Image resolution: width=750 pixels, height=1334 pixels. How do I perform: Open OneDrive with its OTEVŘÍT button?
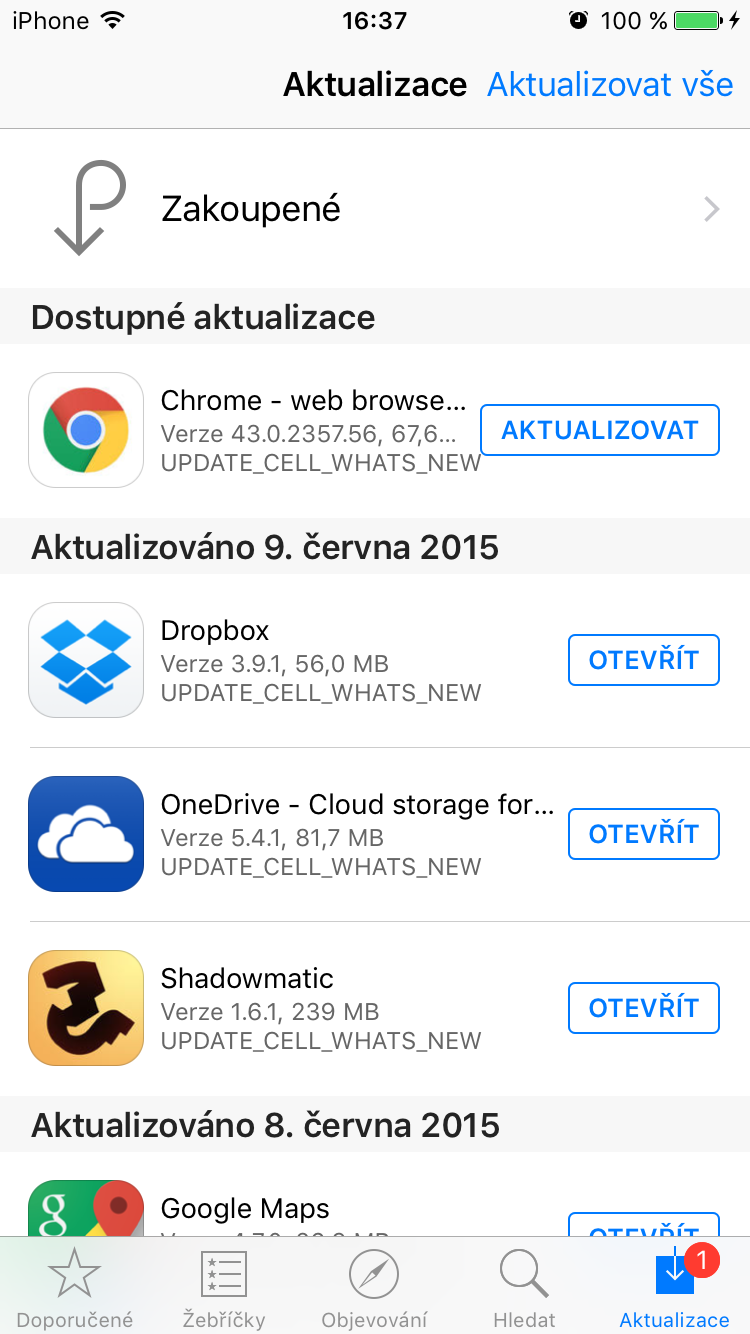[x=643, y=834]
